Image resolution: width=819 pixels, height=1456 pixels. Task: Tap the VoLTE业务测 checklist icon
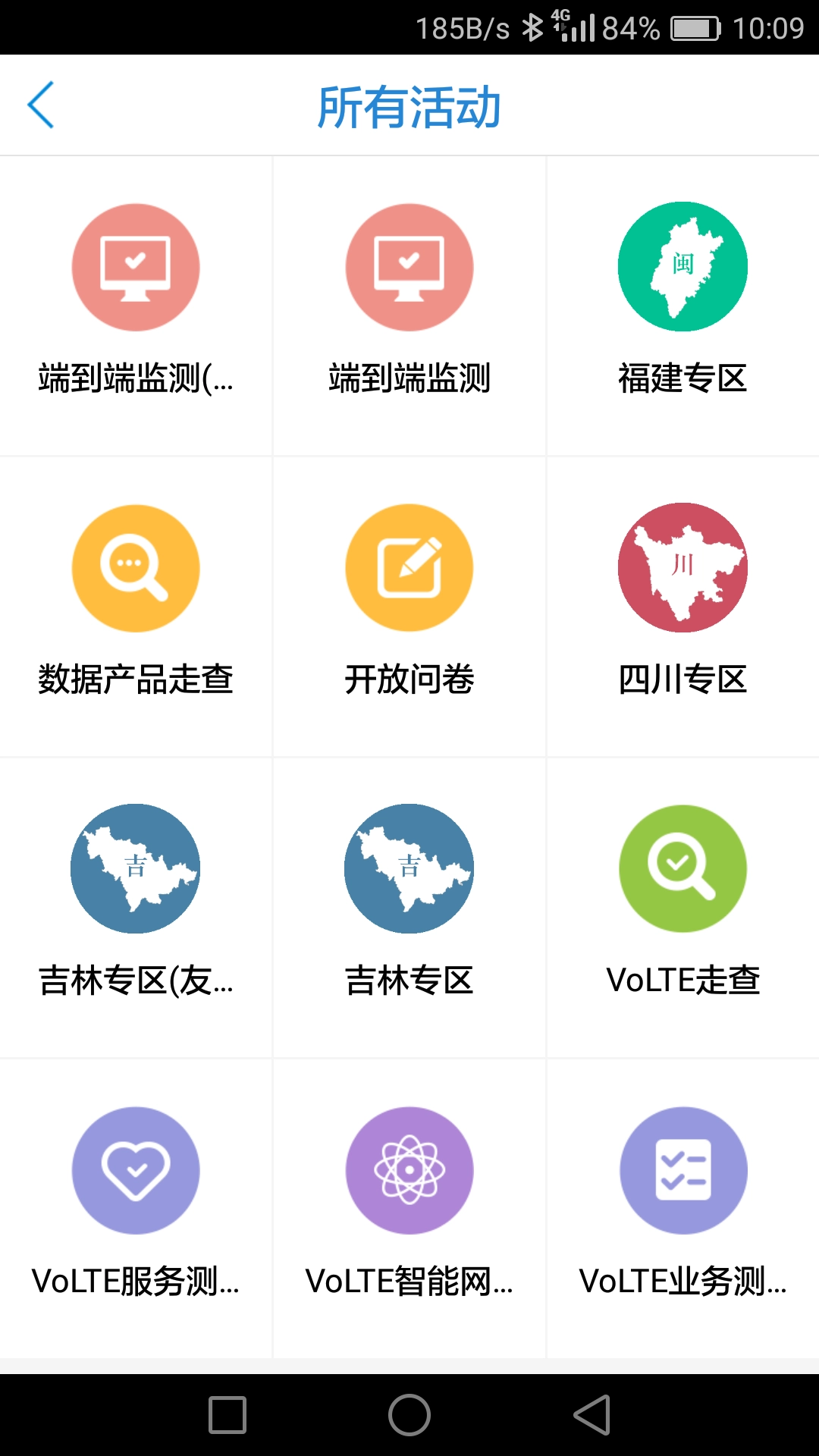click(x=682, y=1170)
